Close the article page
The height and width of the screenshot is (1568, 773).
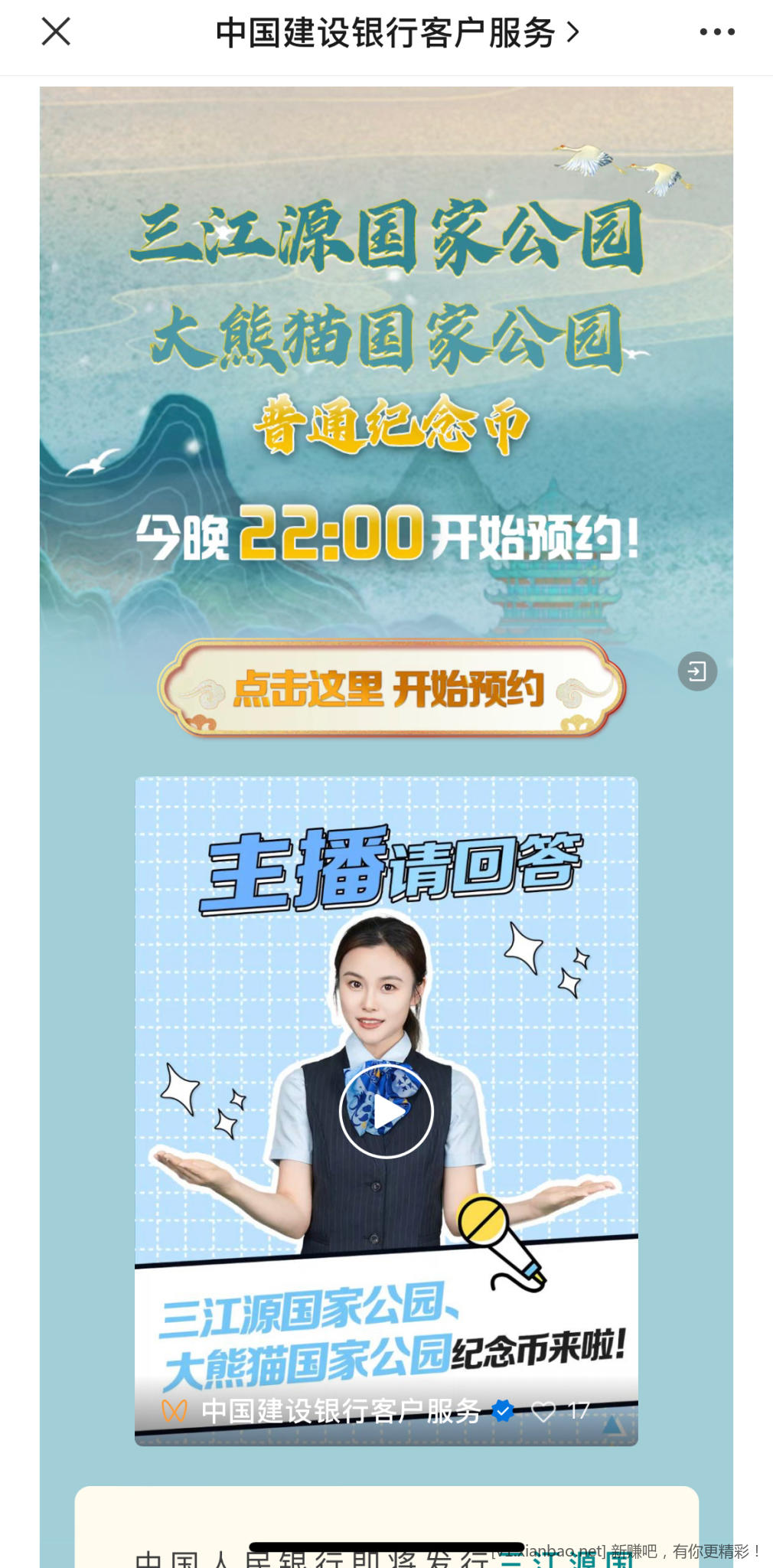(56, 32)
